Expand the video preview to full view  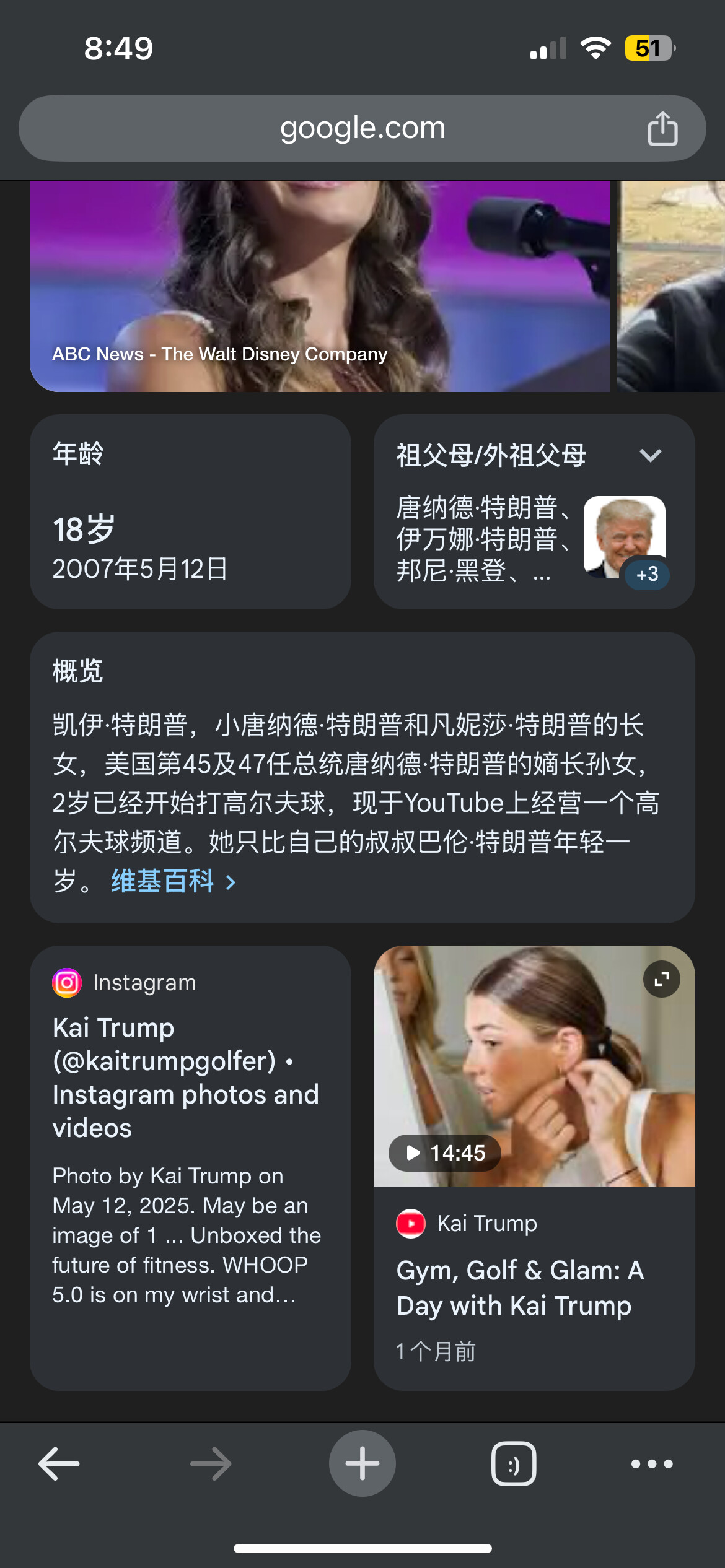click(661, 979)
